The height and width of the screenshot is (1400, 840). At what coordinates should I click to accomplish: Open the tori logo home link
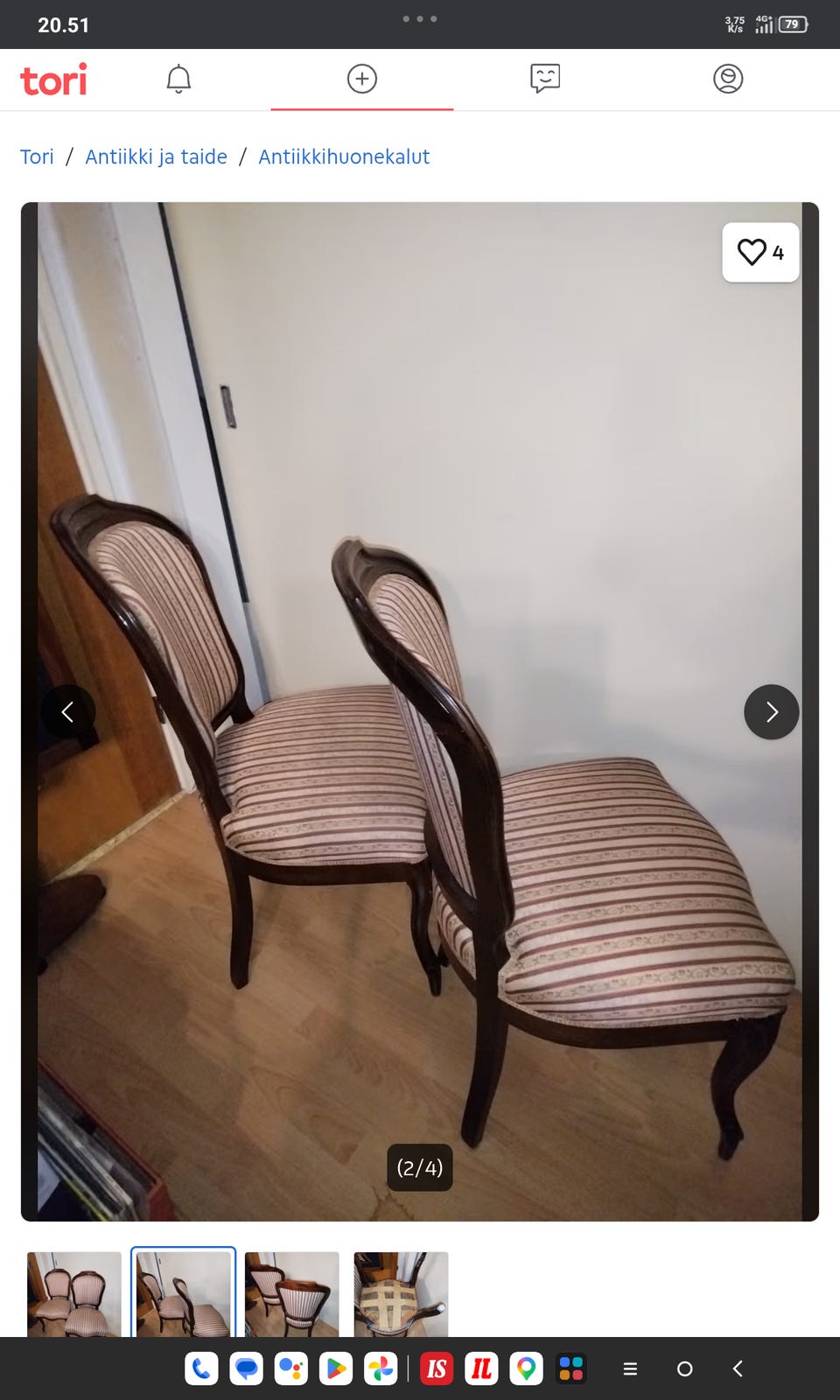(53, 80)
